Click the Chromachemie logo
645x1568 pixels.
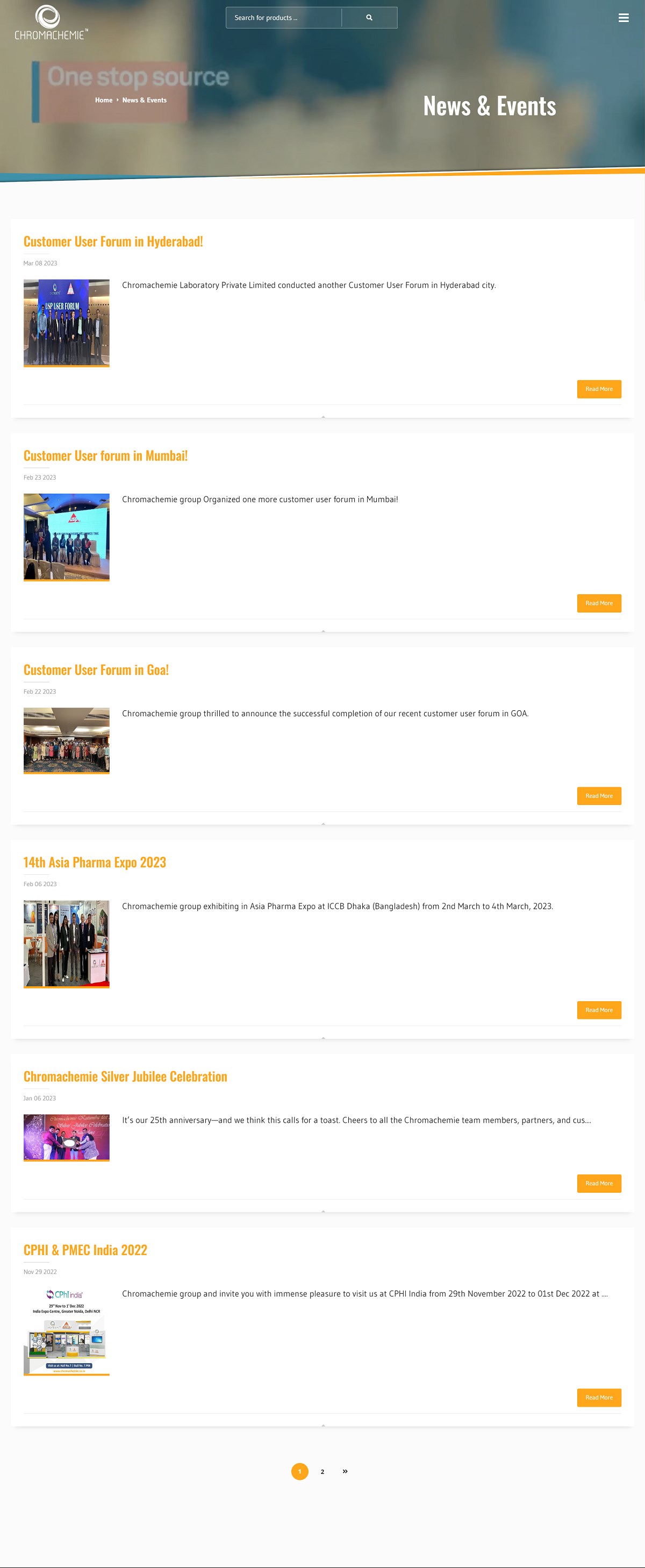pyautogui.click(x=51, y=23)
